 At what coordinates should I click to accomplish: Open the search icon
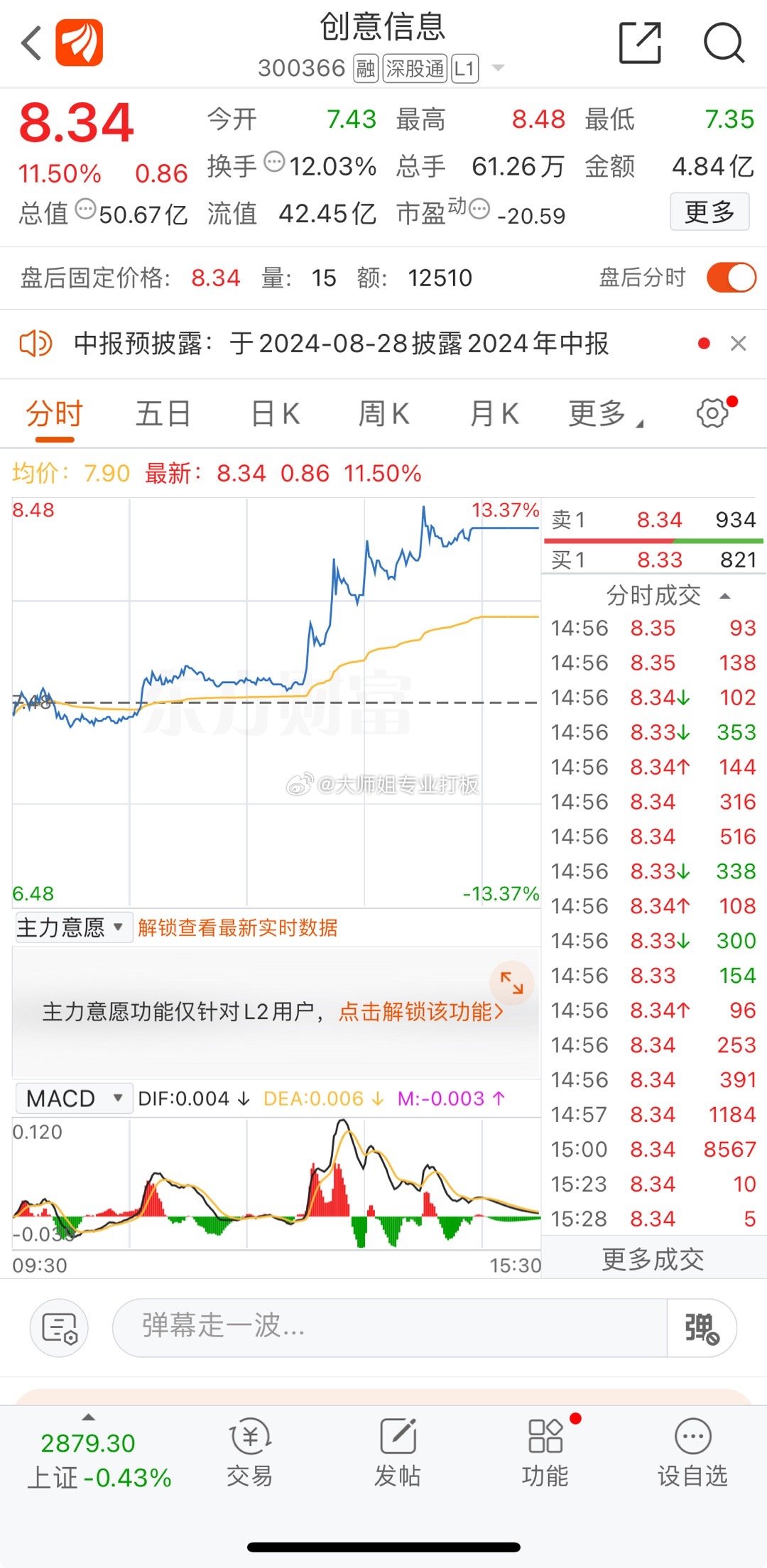coord(723,43)
